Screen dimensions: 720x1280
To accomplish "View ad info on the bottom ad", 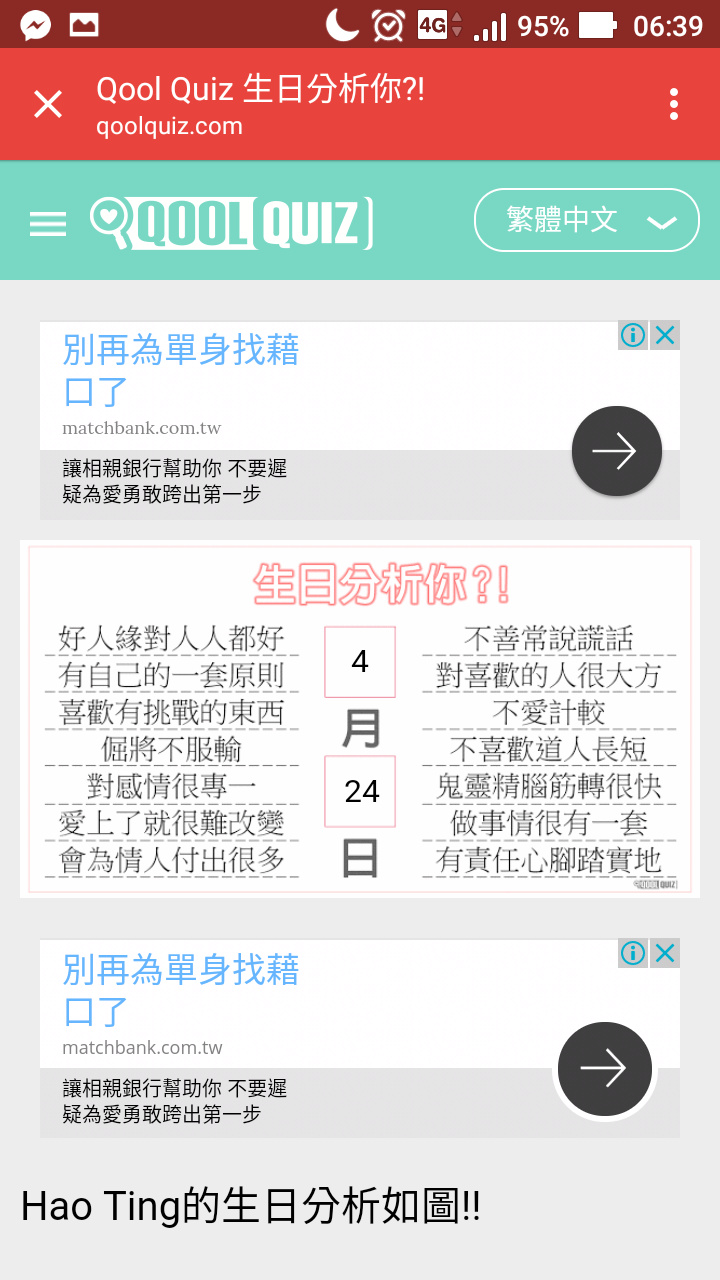I will 633,953.
